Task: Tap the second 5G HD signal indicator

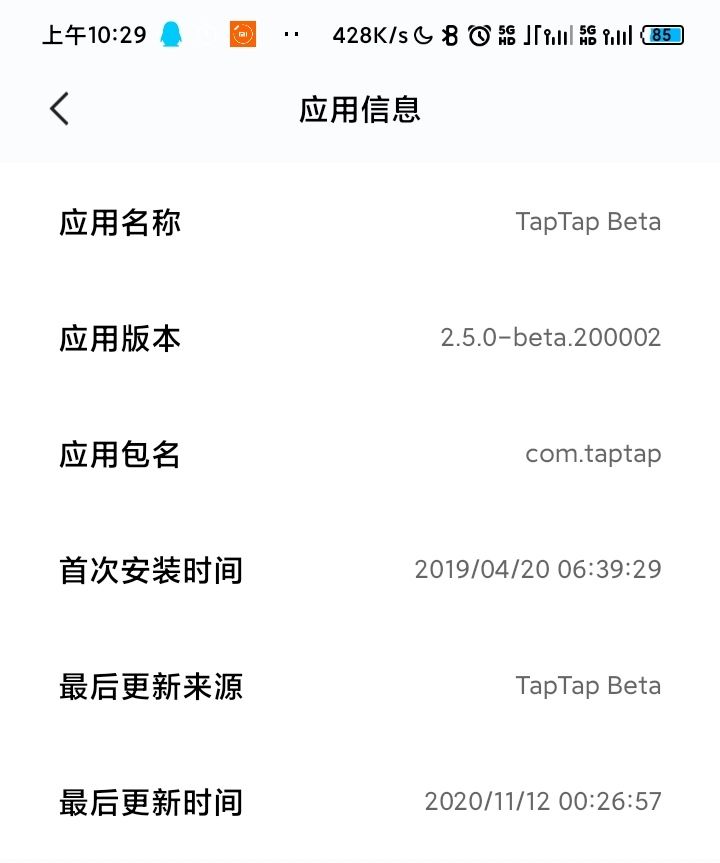Action: (x=586, y=34)
